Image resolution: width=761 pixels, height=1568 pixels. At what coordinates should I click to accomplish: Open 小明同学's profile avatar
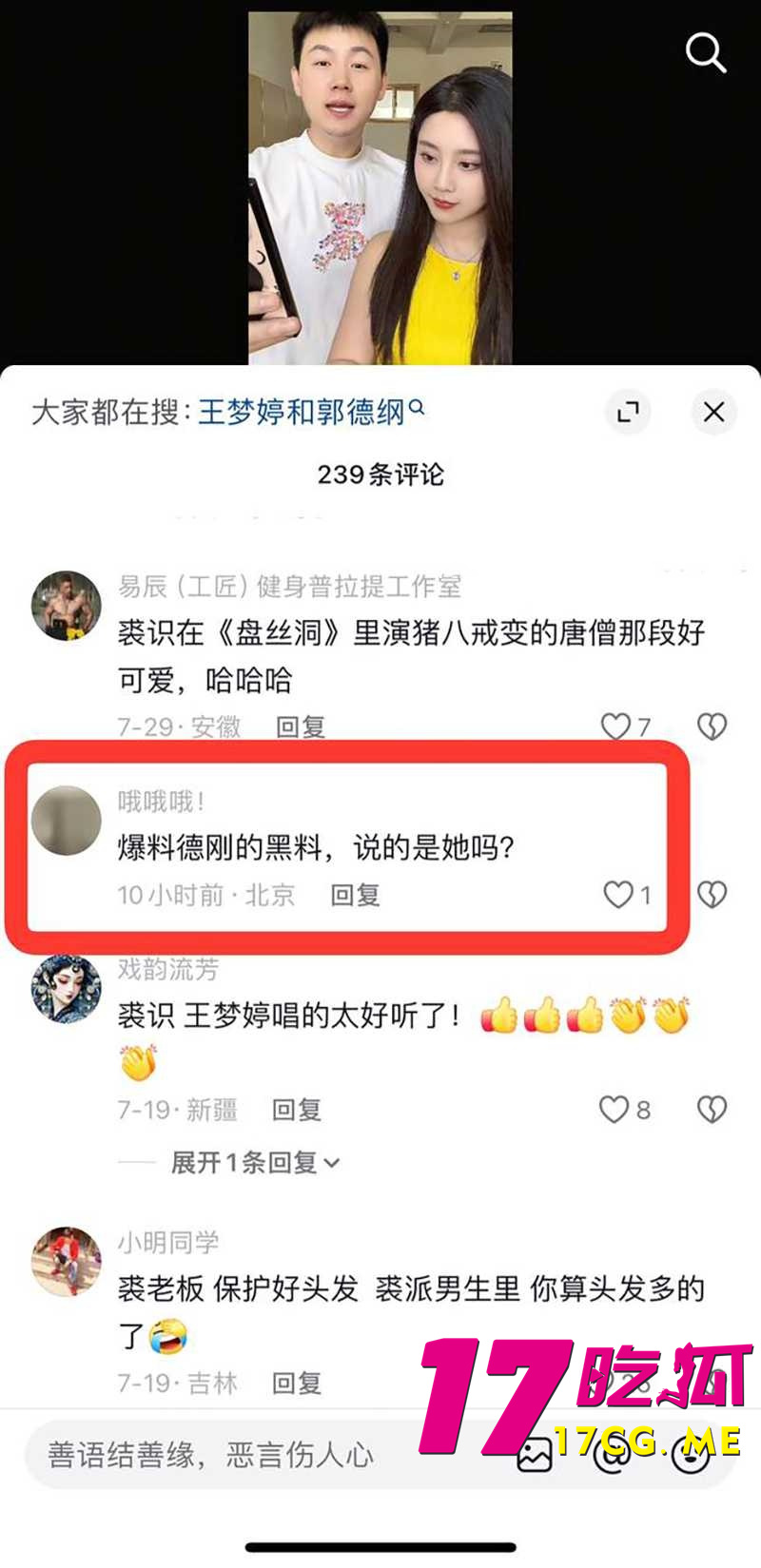(x=66, y=1261)
